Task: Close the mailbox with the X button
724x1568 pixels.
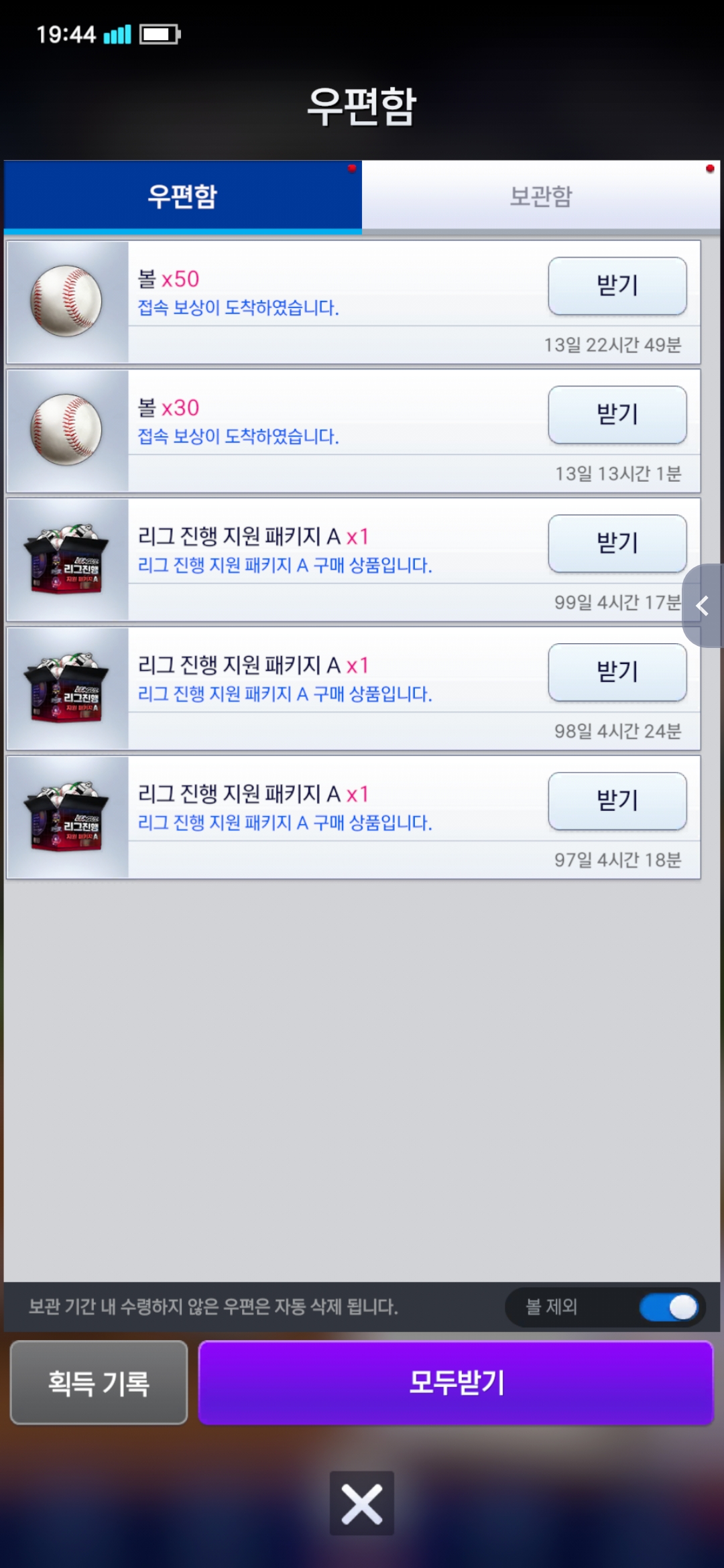Action: coord(362,1503)
